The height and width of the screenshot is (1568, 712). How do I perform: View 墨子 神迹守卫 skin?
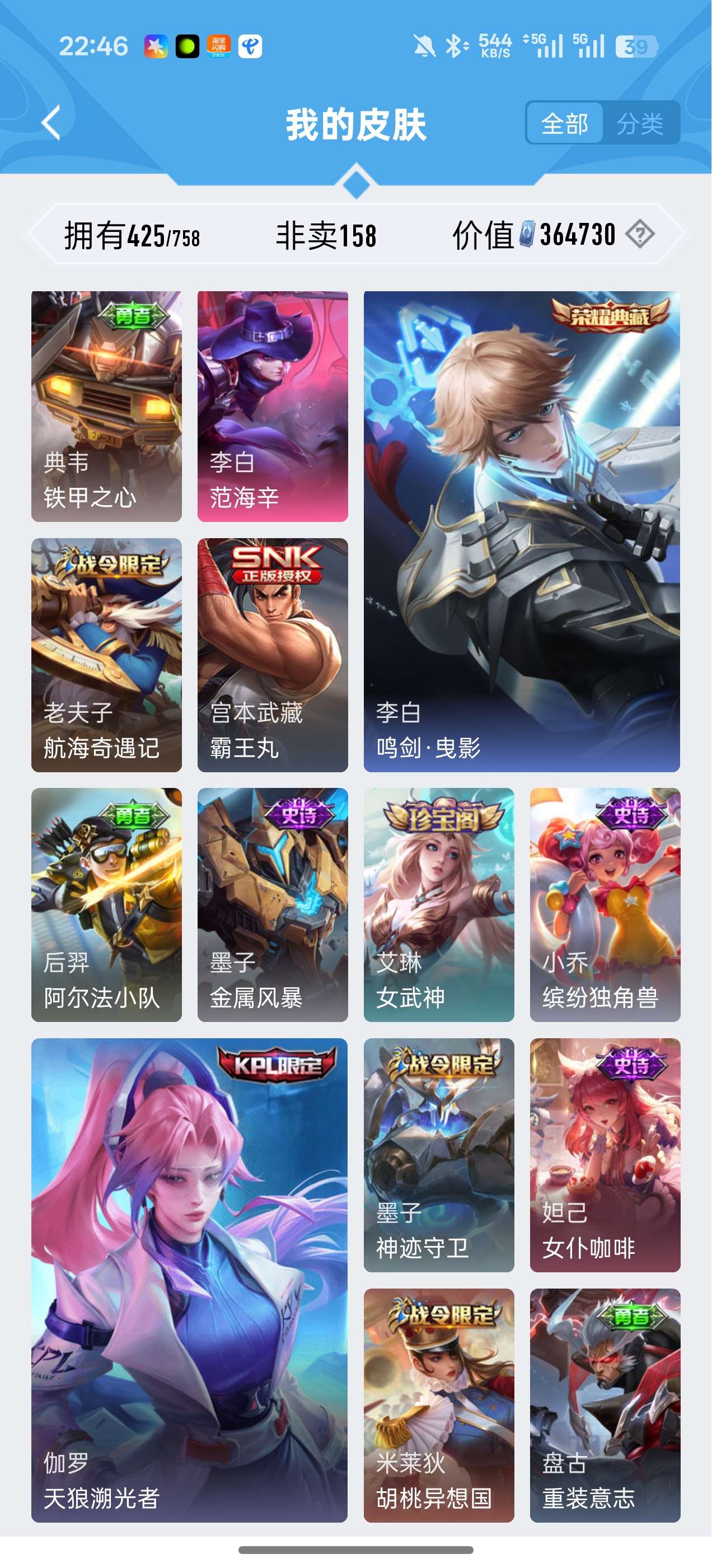pos(439,1155)
